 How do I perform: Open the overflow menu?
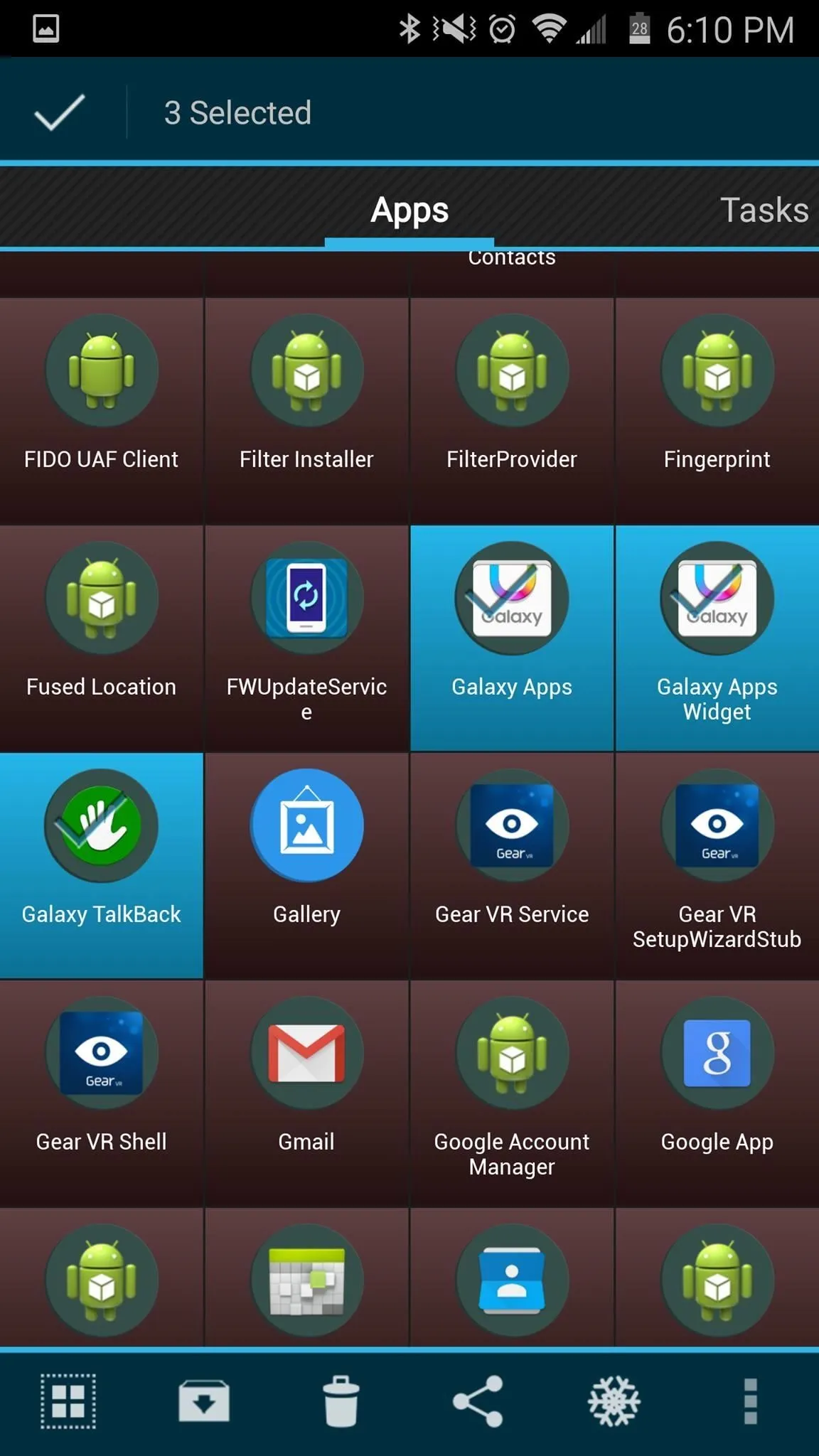pyautogui.click(x=750, y=1401)
